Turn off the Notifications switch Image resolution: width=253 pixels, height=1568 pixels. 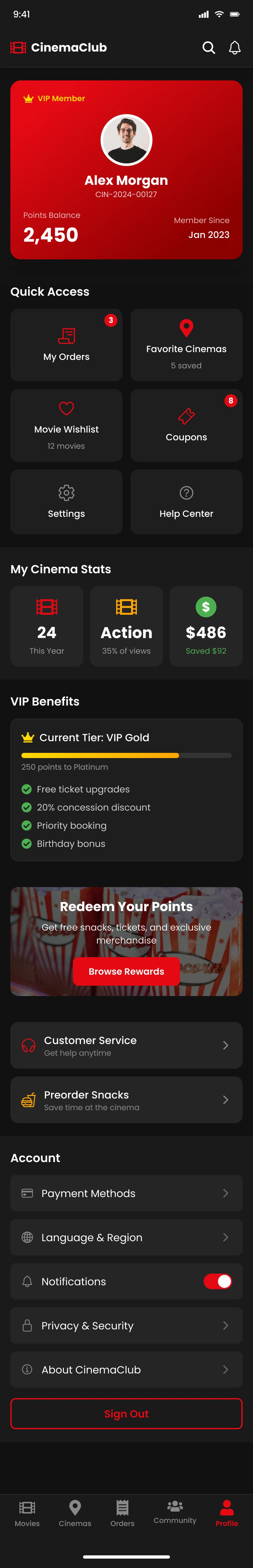218,1281
